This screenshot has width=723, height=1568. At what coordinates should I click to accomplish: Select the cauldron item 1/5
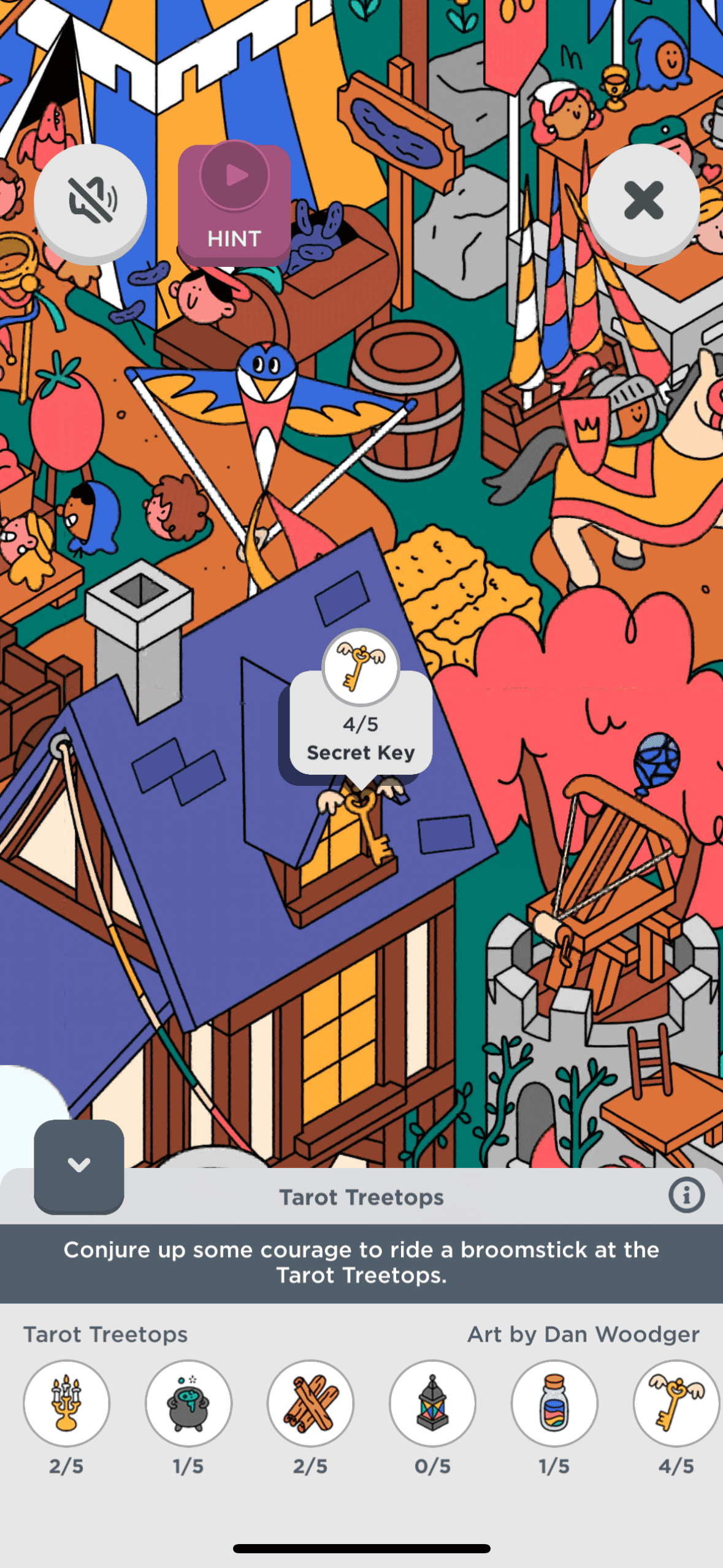[x=188, y=1404]
